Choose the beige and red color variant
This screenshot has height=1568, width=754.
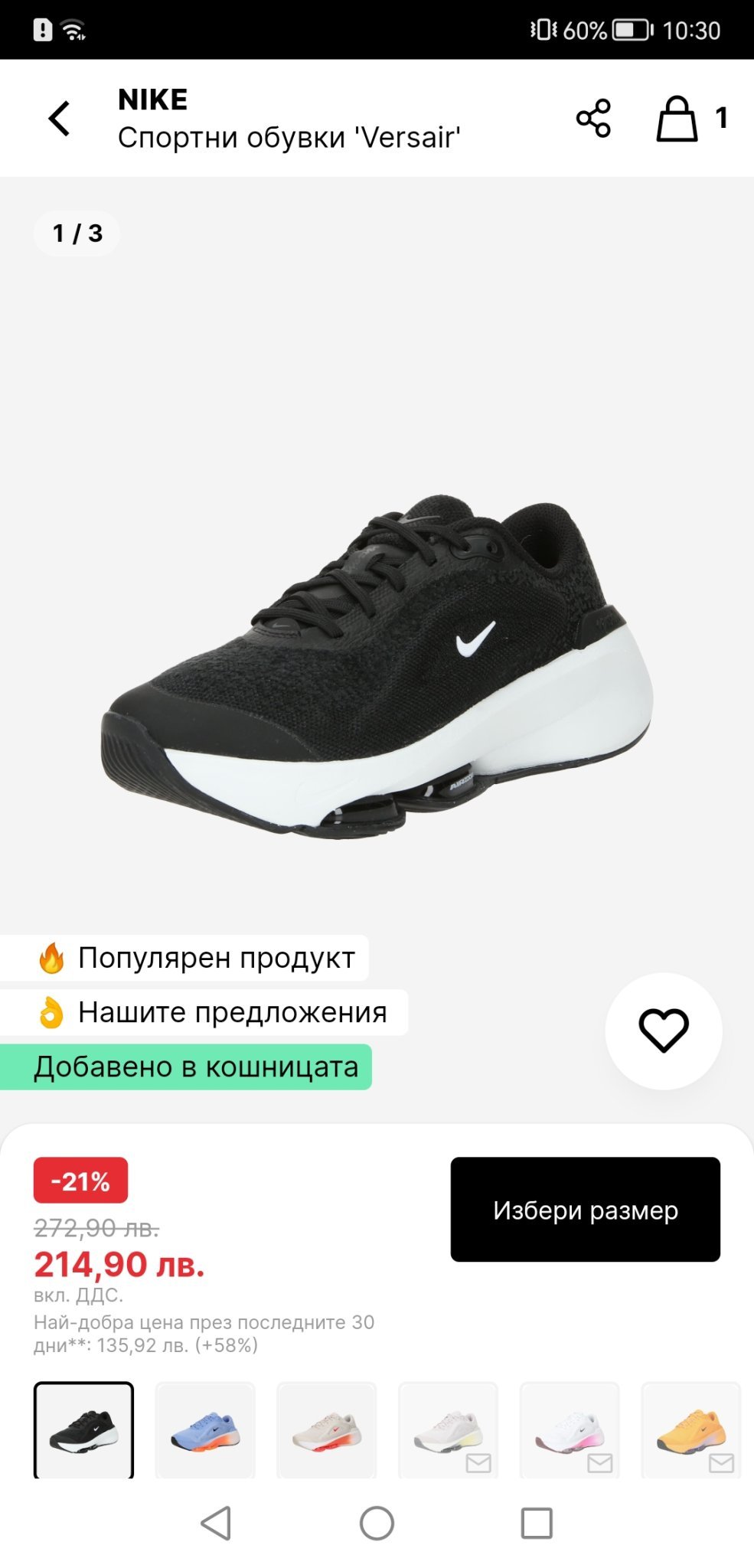pos(327,1429)
